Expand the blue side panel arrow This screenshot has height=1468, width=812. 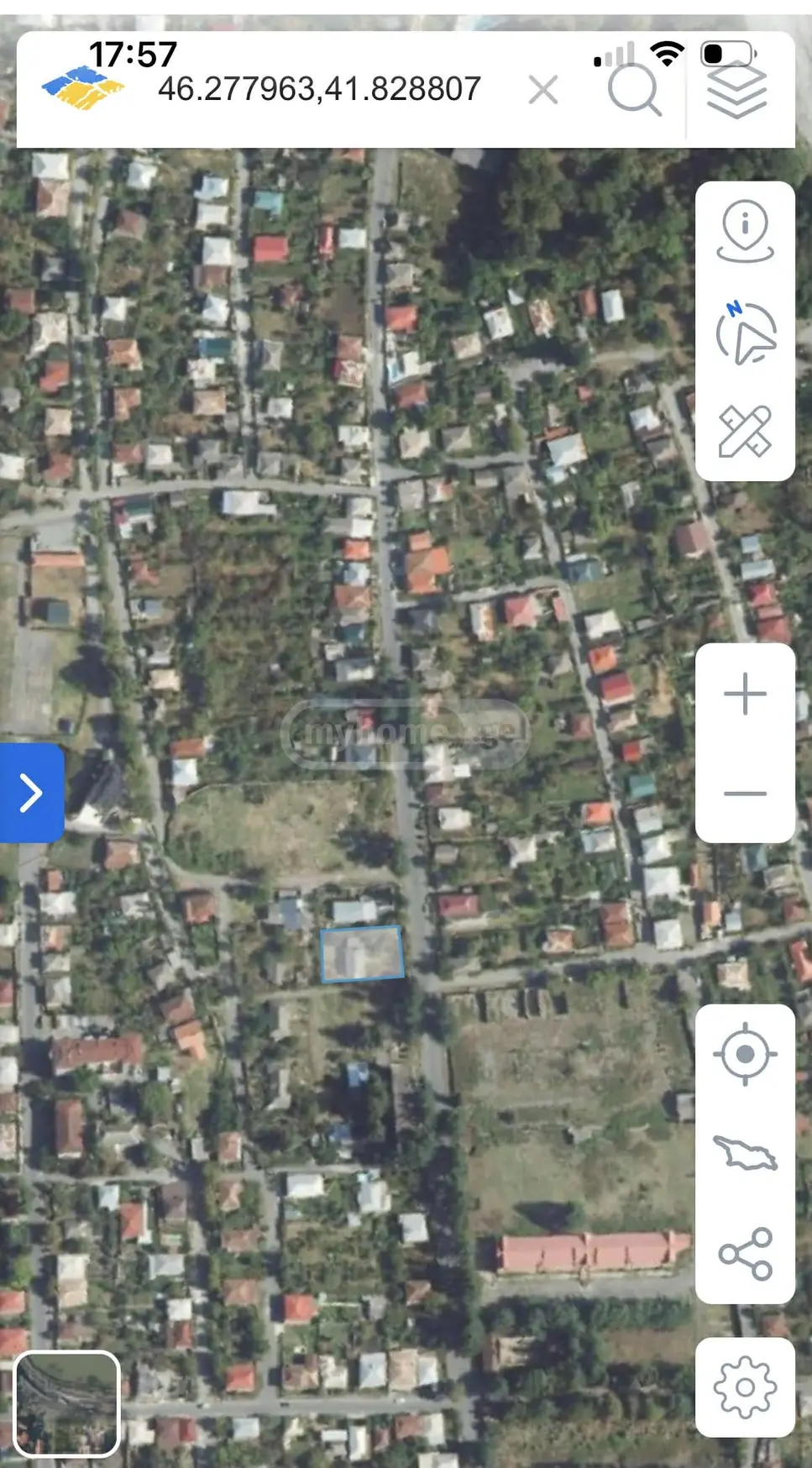point(31,793)
